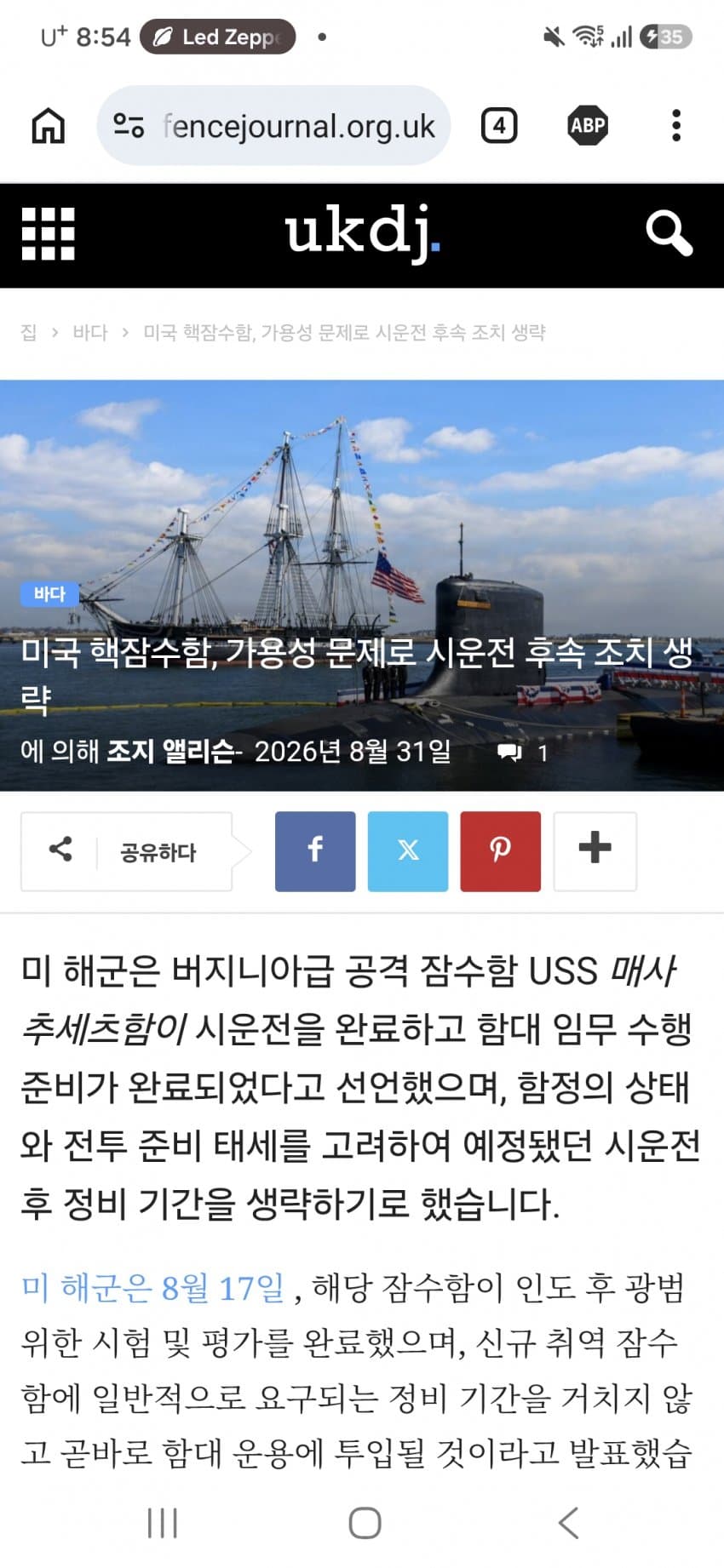Tap the 공유하다 share button
This screenshot has width=724, height=1568.
[x=127, y=851]
